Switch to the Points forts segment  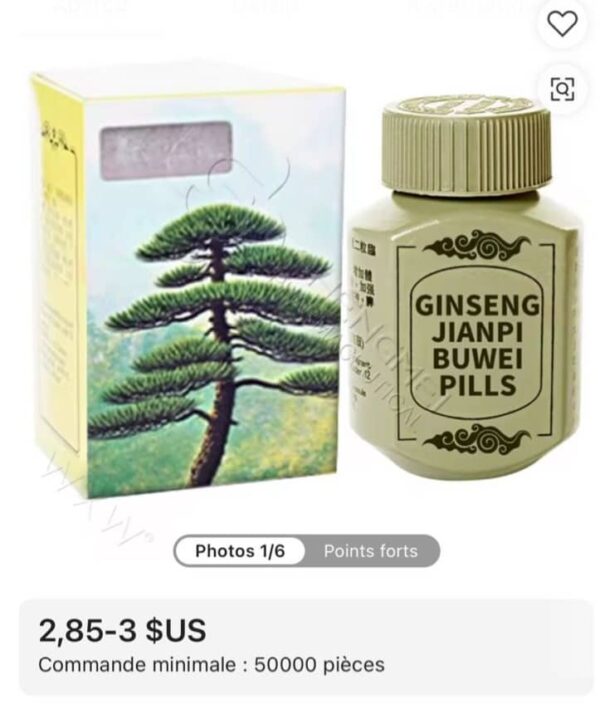click(x=370, y=551)
